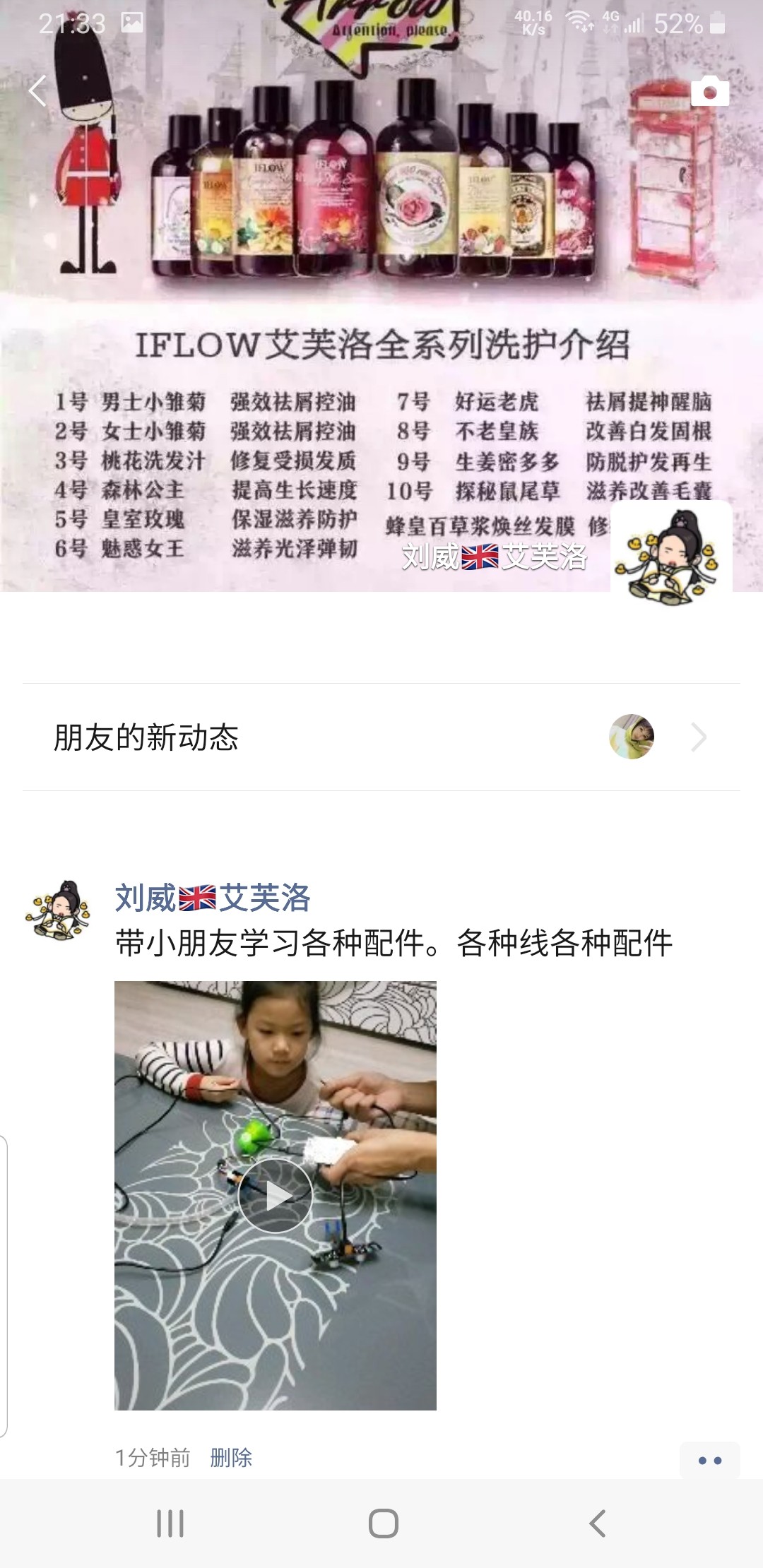Image resolution: width=763 pixels, height=1568 pixels.
Task: Delete the post via 删除
Action: tap(231, 1457)
